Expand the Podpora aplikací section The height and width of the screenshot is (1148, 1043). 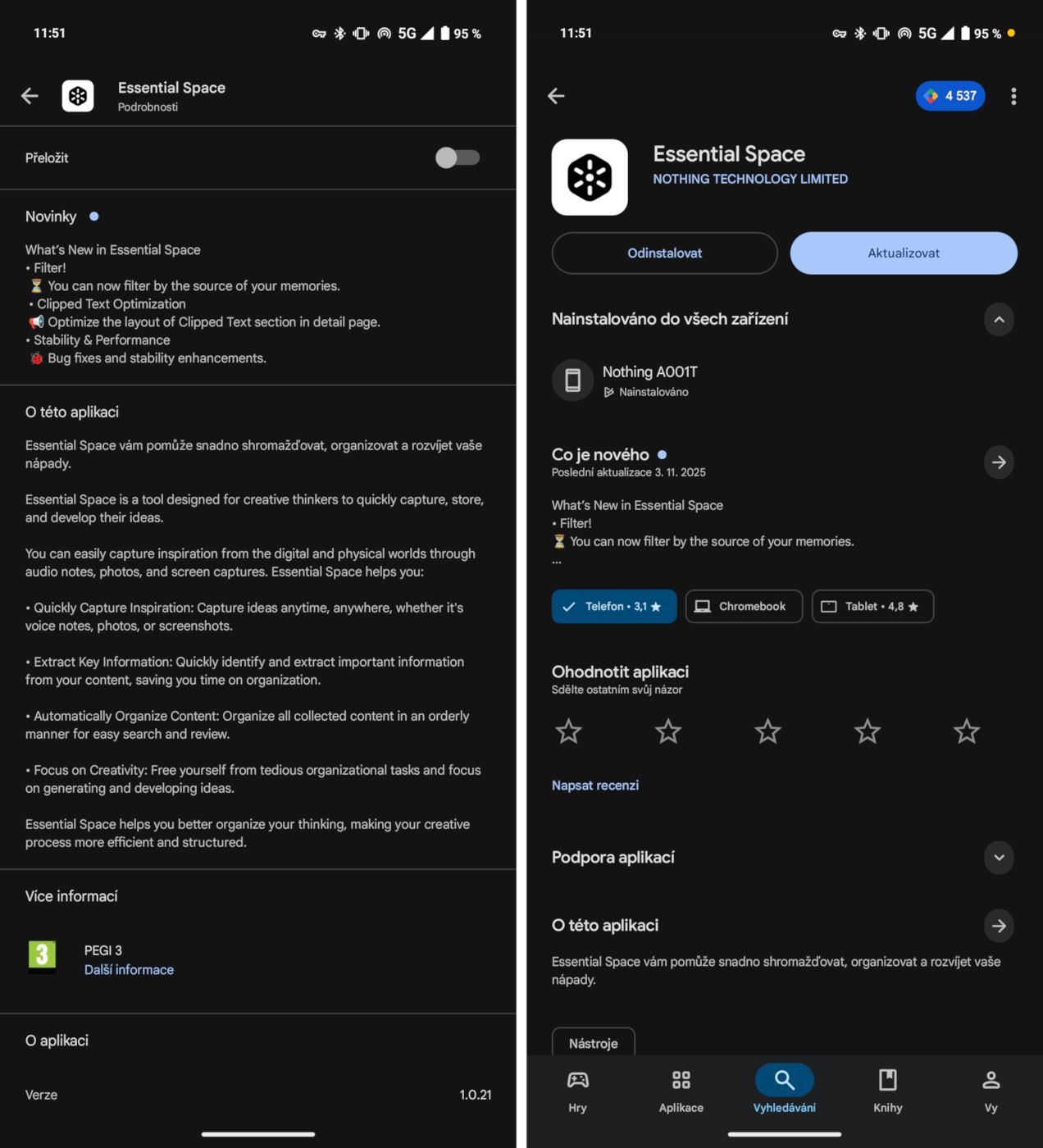(x=998, y=858)
